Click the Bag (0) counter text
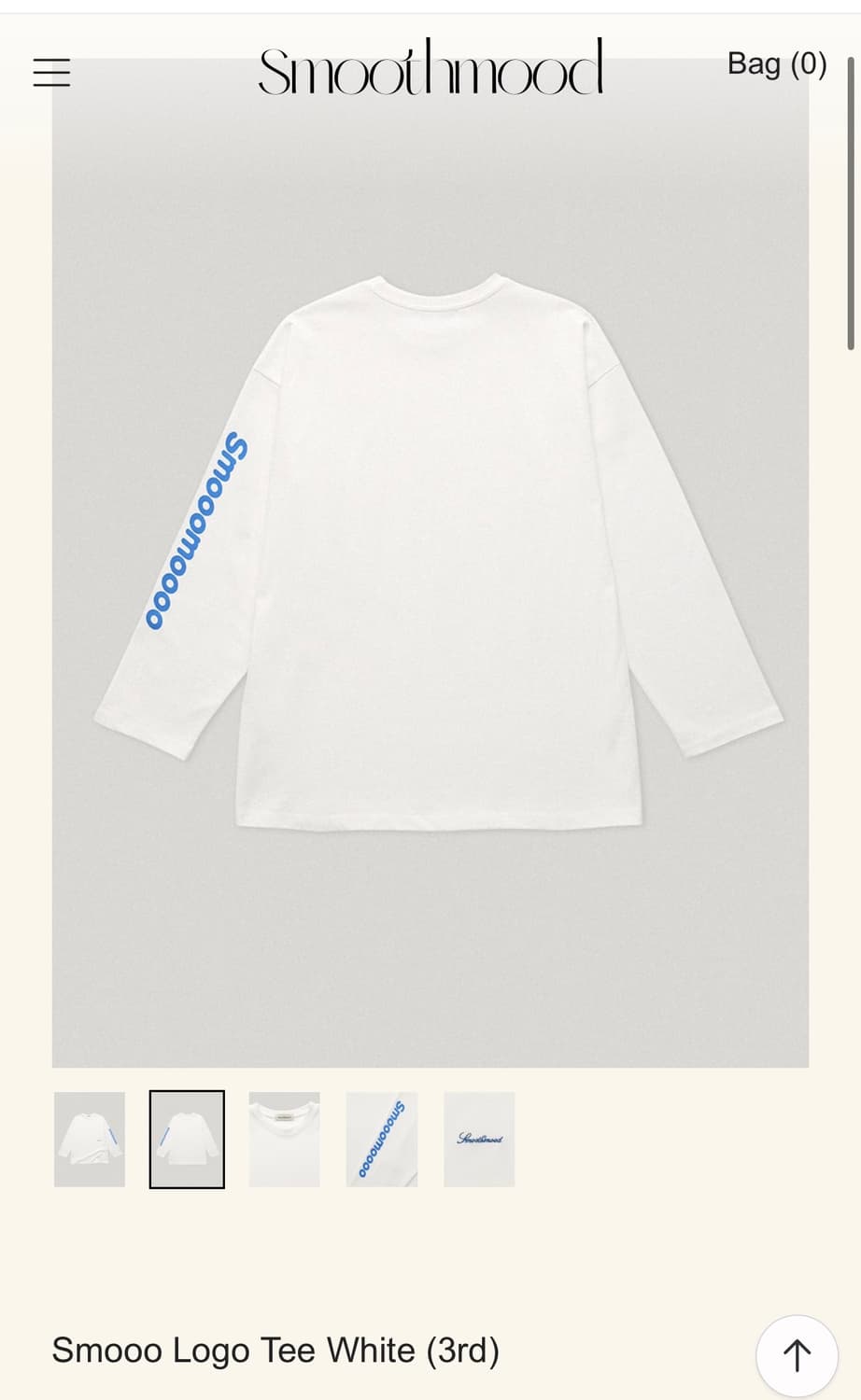Viewport: 861px width, 1400px height. [x=778, y=65]
